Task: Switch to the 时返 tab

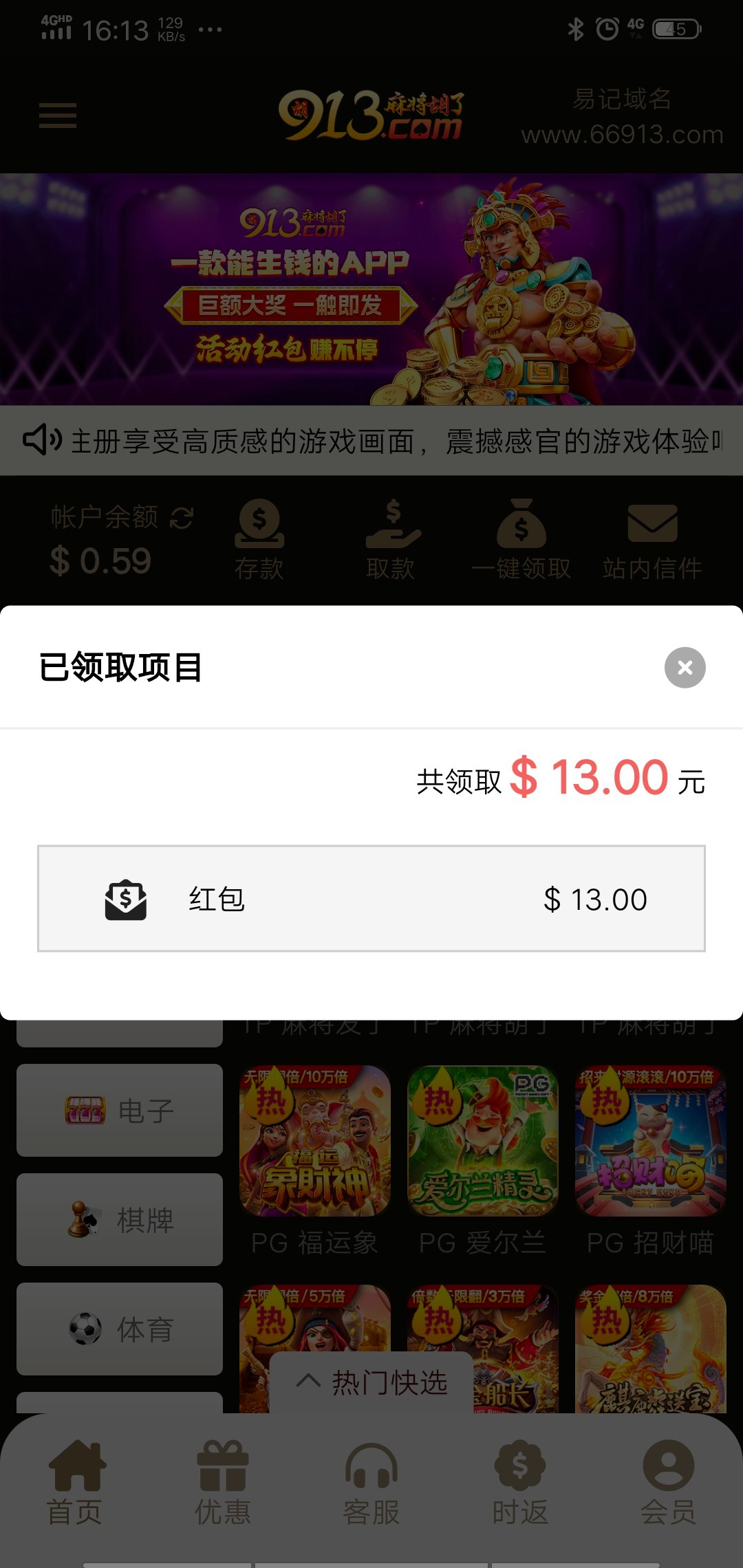Action: click(x=520, y=1483)
